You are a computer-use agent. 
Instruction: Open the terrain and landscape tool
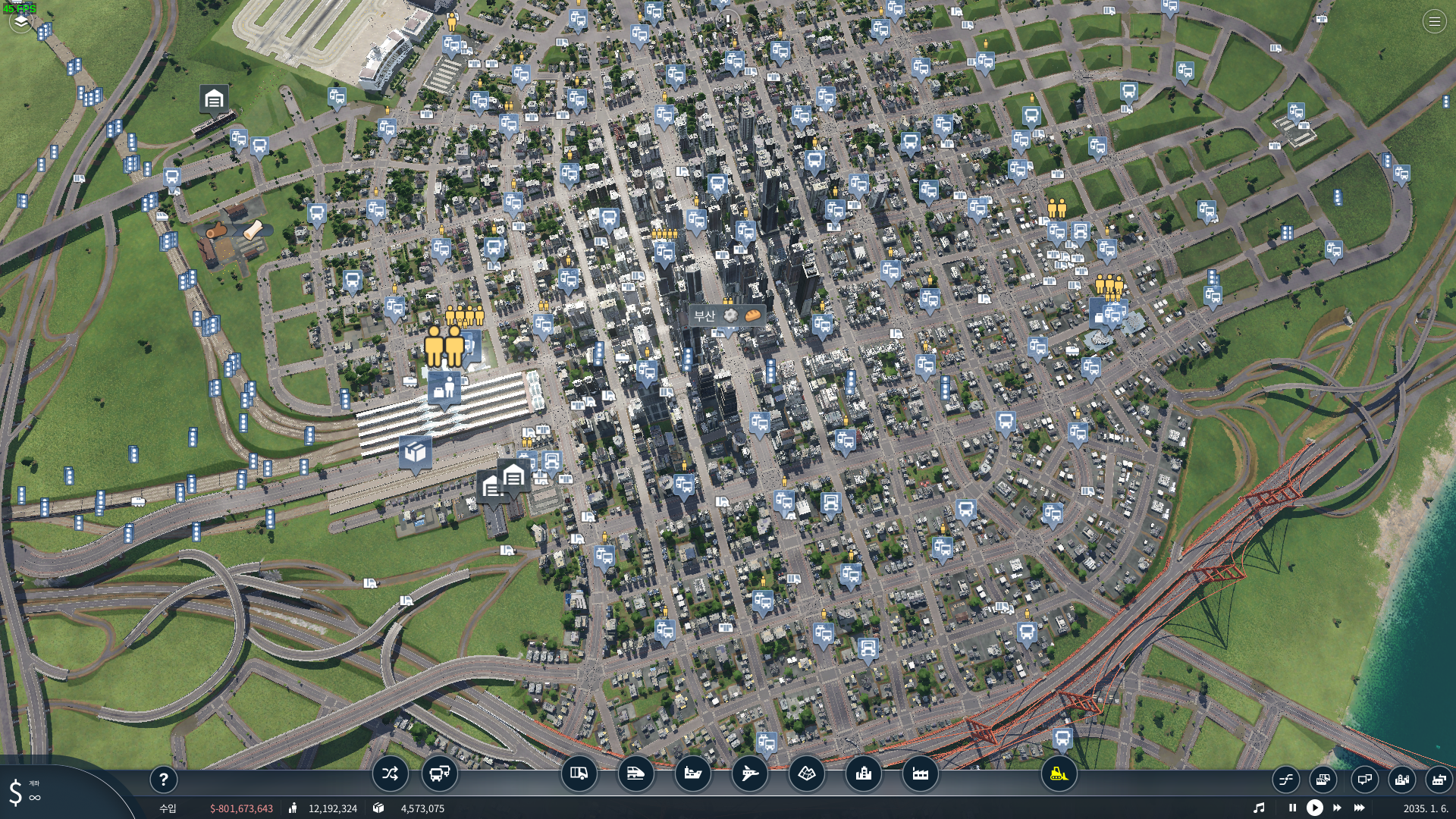click(806, 774)
